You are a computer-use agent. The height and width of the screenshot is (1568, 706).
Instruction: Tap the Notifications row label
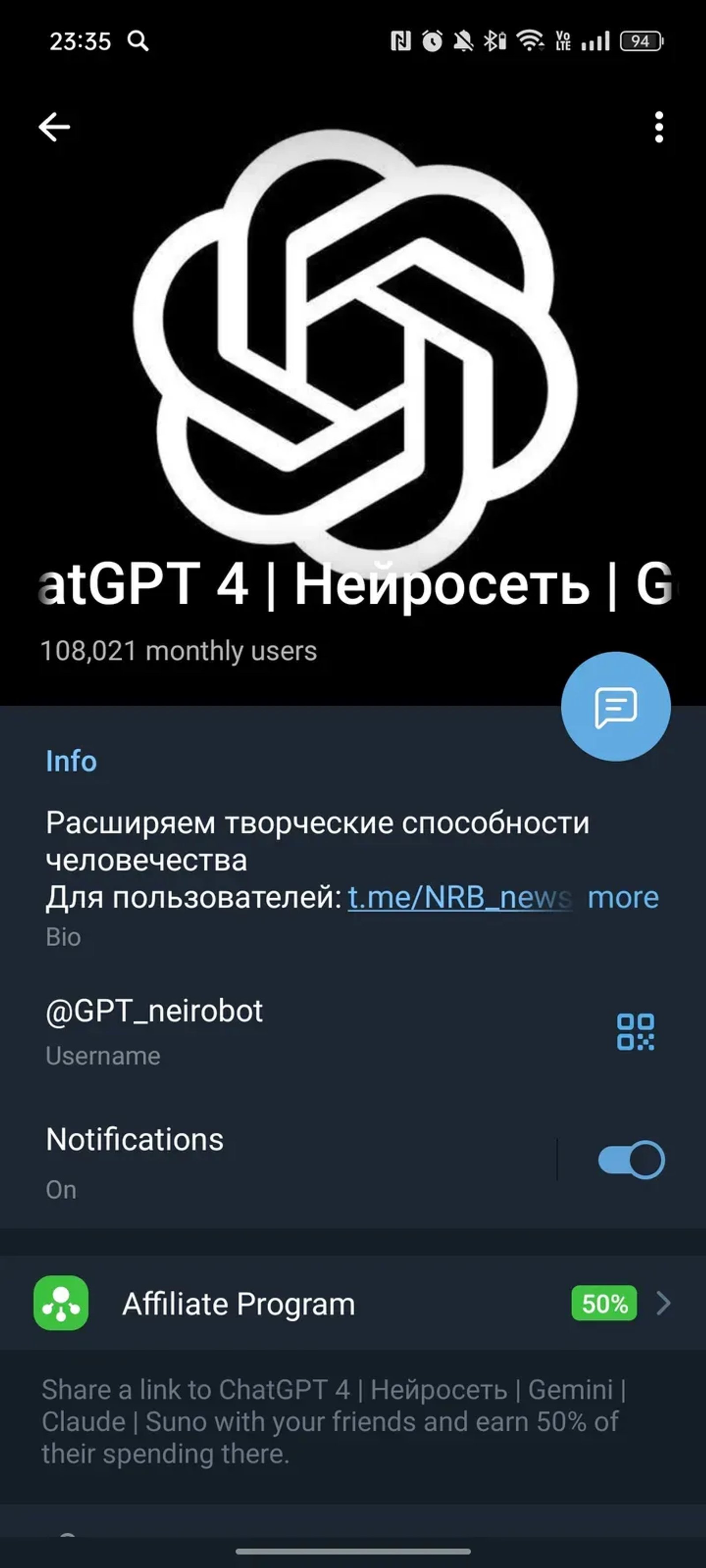[x=135, y=1139]
